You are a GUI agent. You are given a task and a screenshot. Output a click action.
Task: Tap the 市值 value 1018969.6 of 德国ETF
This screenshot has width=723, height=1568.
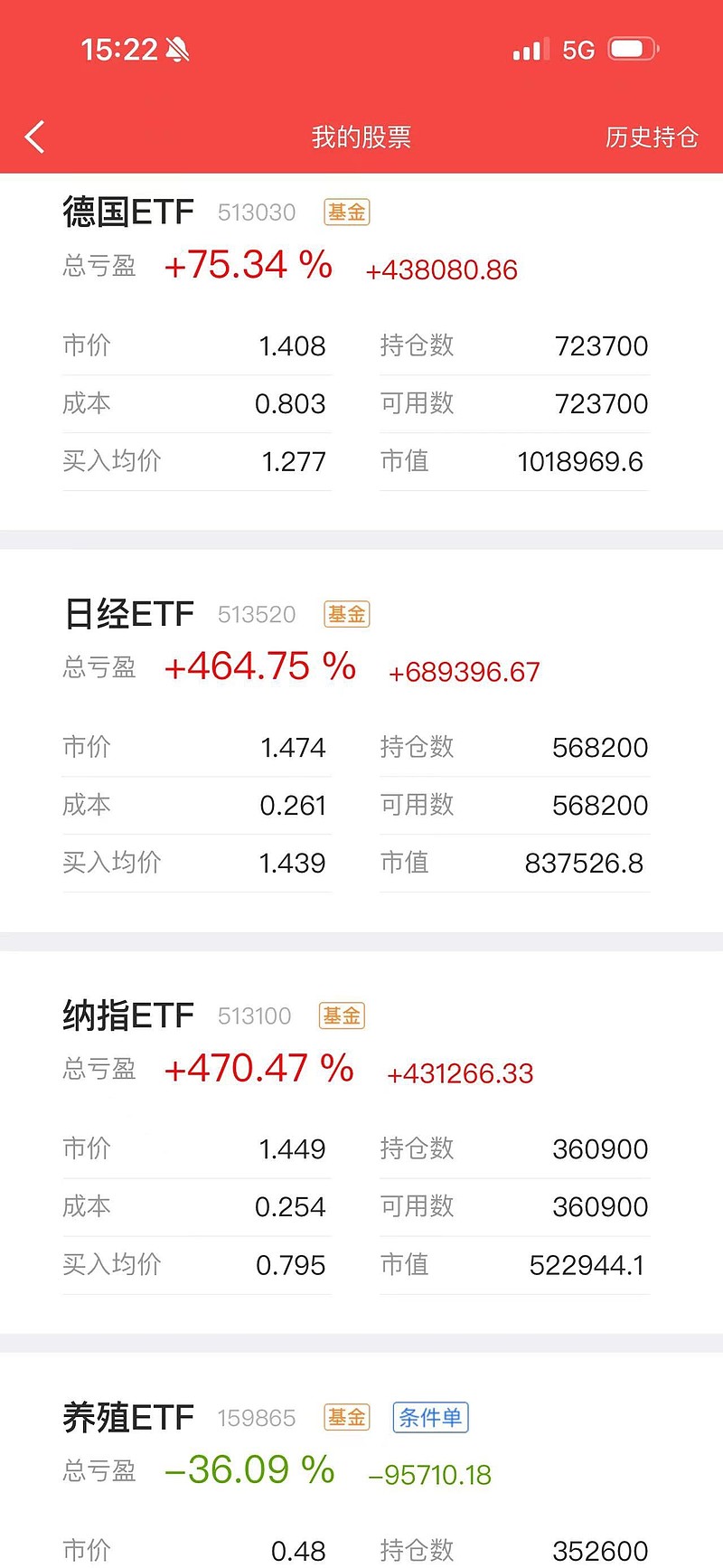click(581, 461)
